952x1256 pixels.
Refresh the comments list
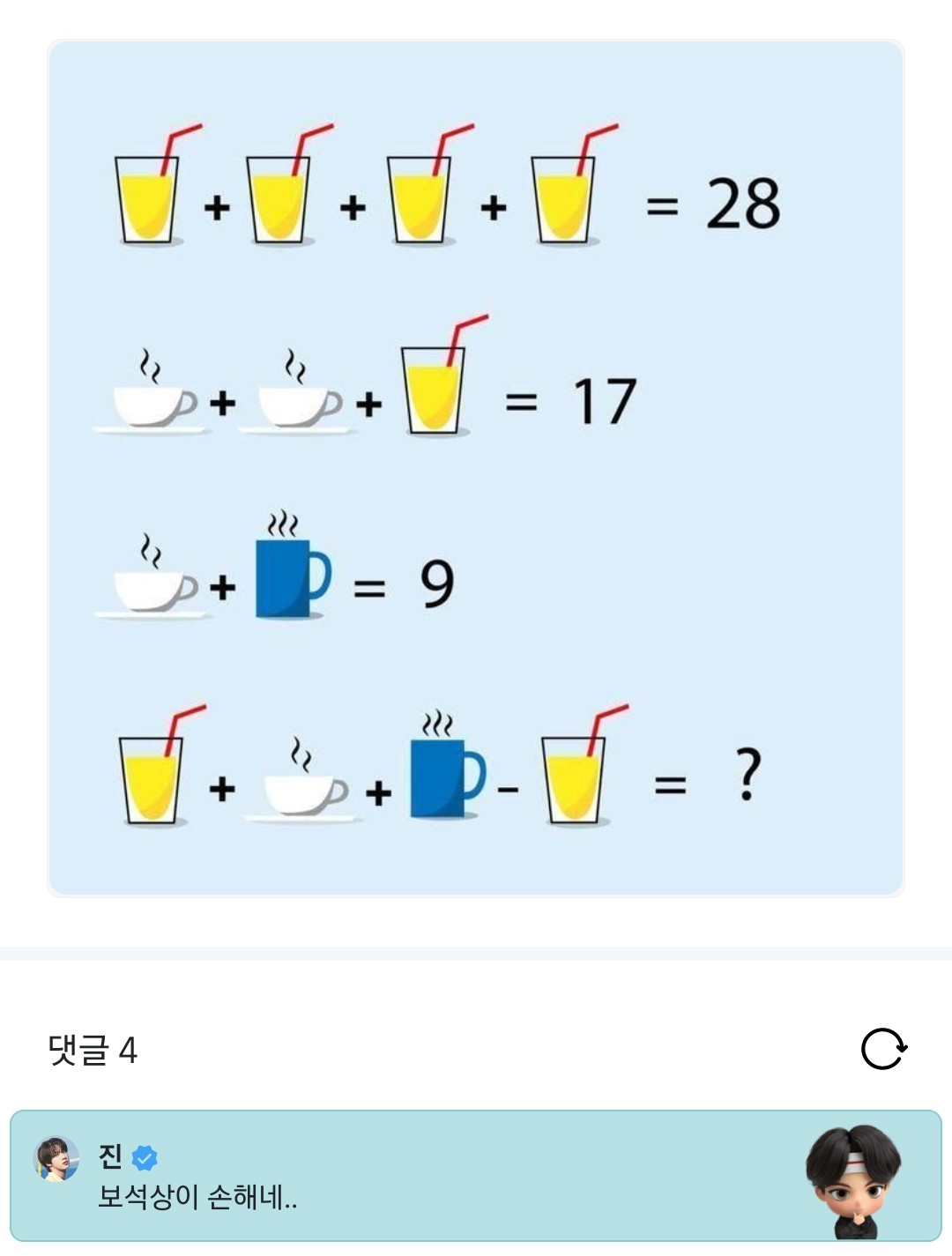pyautogui.click(x=883, y=1049)
